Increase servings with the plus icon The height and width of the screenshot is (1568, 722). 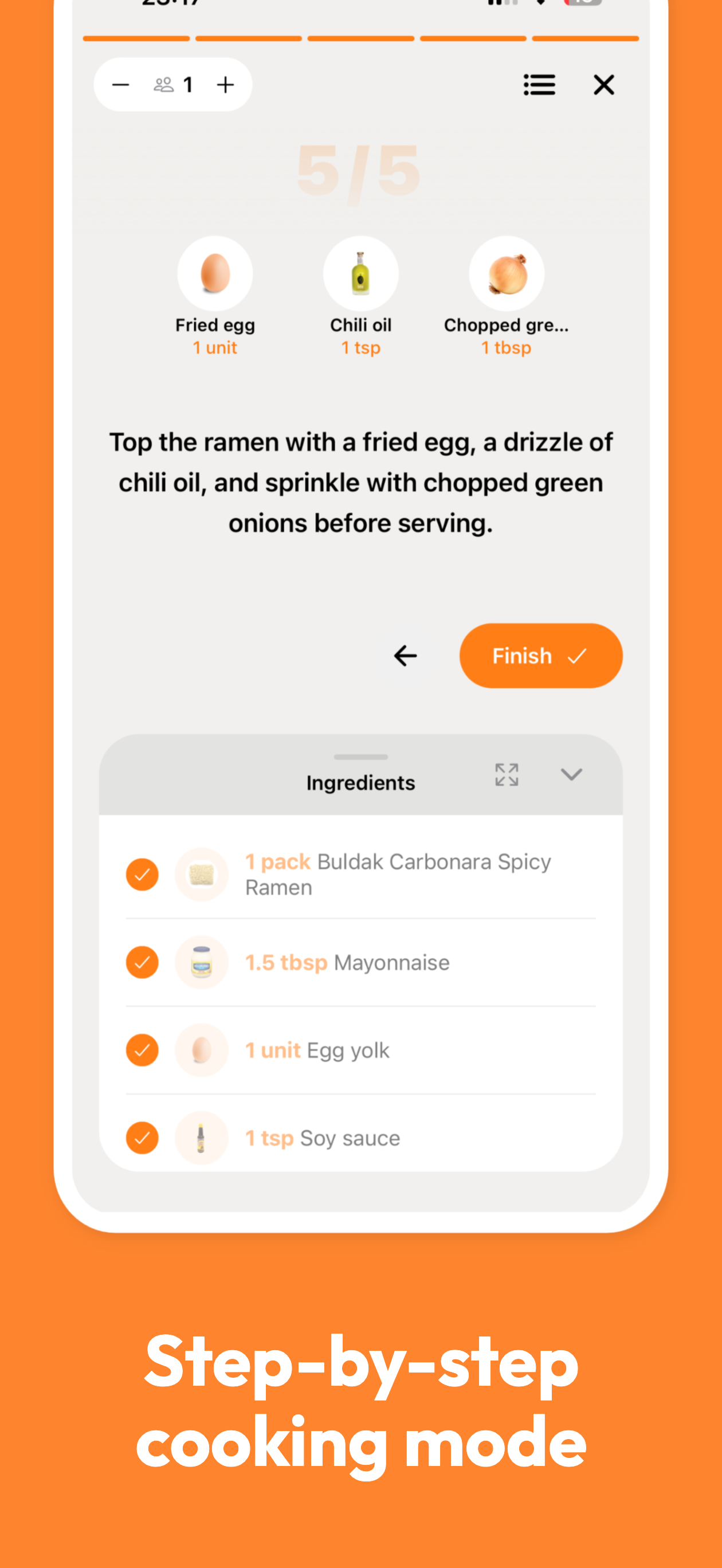click(225, 85)
